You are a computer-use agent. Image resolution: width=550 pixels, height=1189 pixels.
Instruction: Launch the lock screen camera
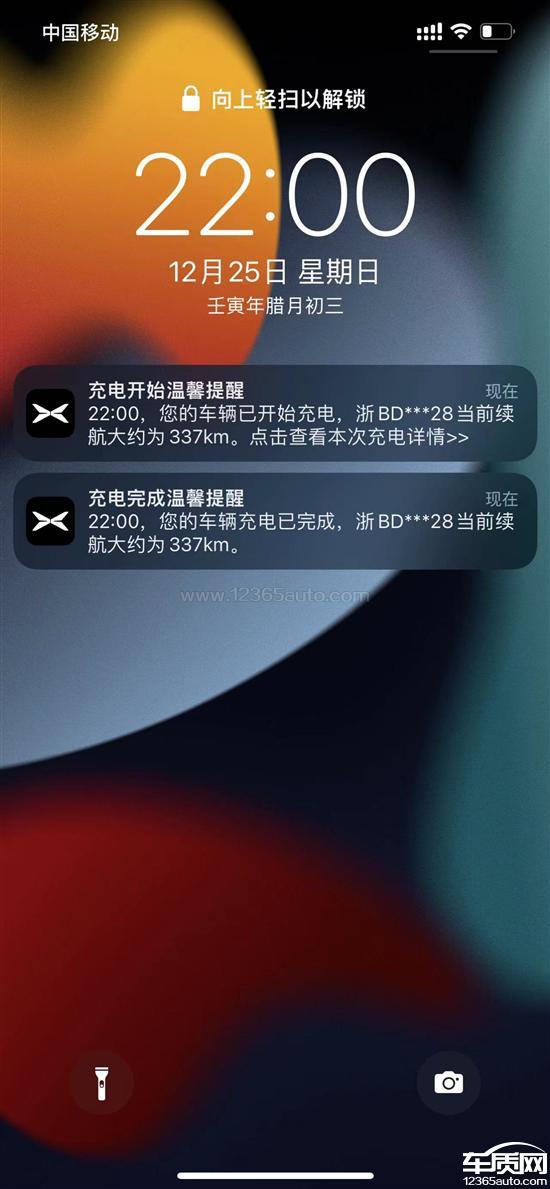pyautogui.click(x=448, y=1082)
